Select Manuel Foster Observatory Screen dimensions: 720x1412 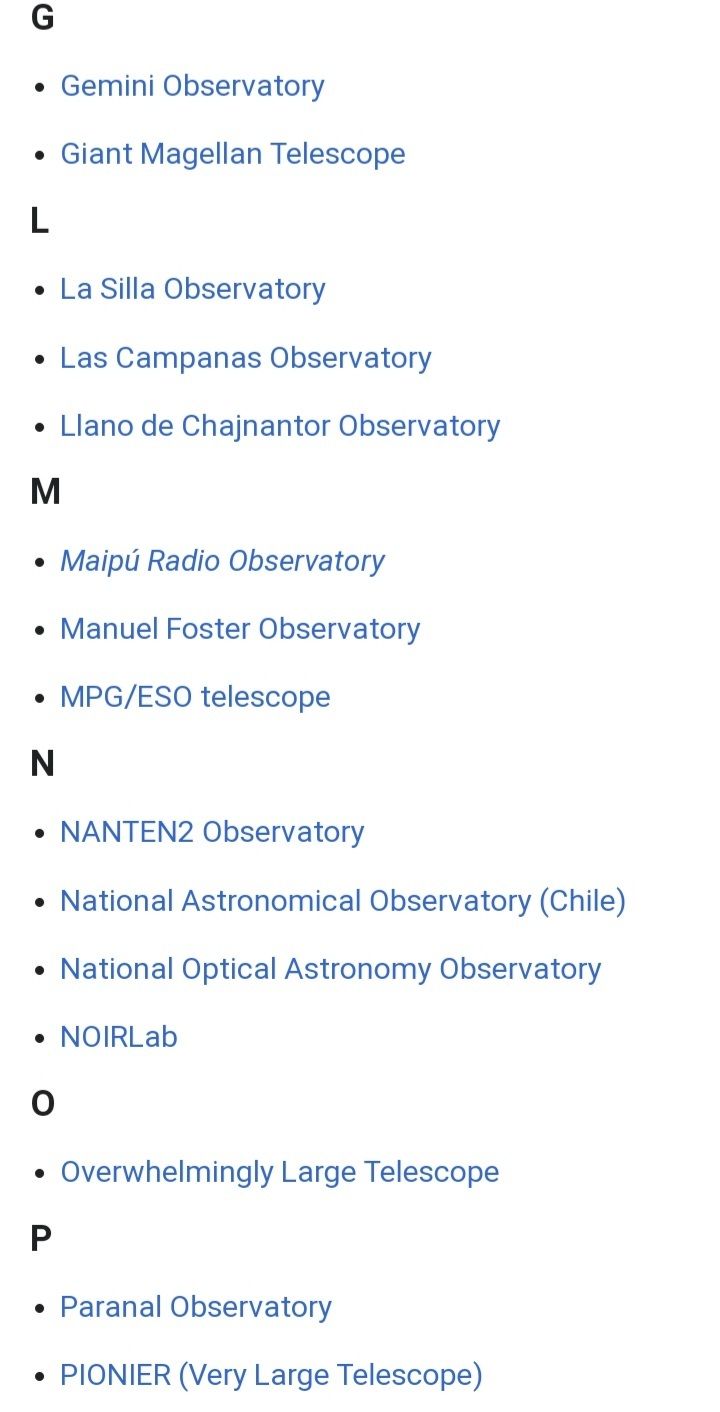click(x=239, y=629)
